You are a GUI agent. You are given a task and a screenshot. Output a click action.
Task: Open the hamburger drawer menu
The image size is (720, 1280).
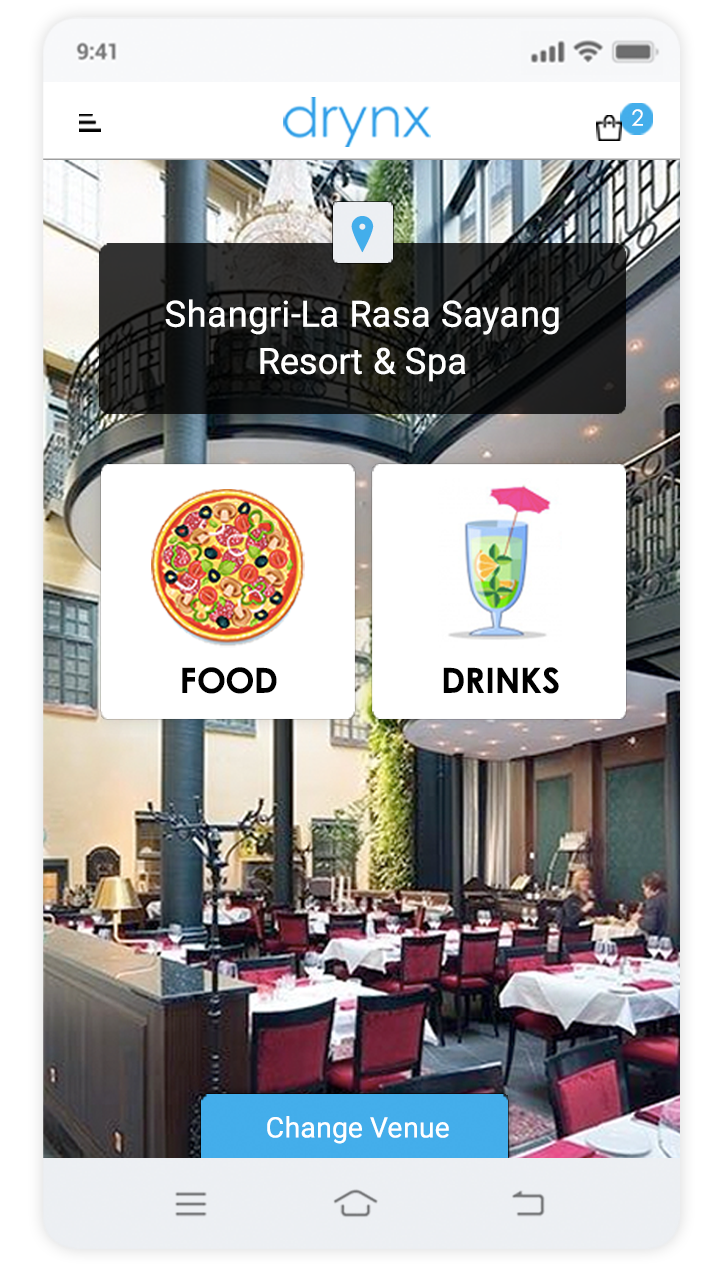pyautogui.click(x=90, y=123)
